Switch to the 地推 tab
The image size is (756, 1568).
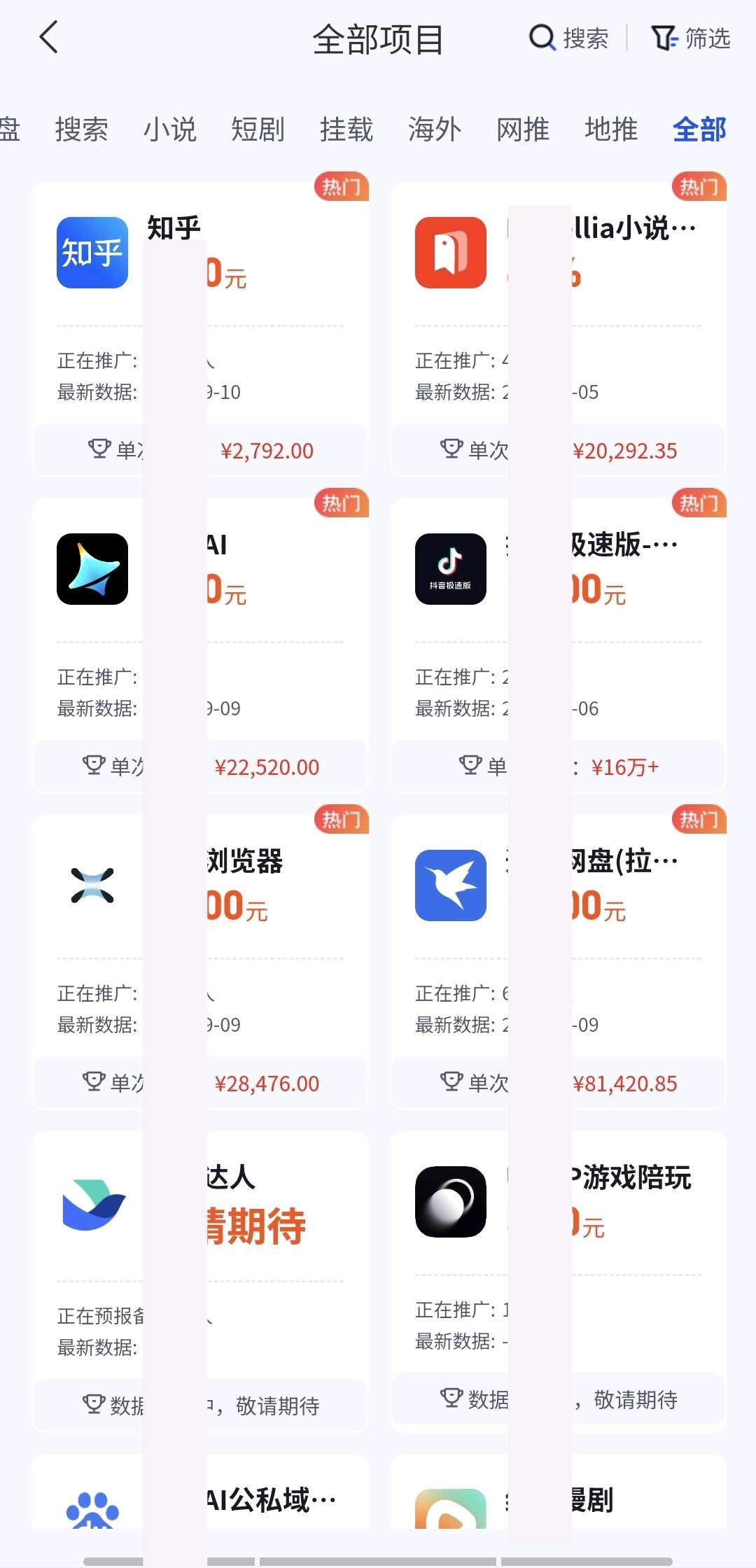click(611, 129)
